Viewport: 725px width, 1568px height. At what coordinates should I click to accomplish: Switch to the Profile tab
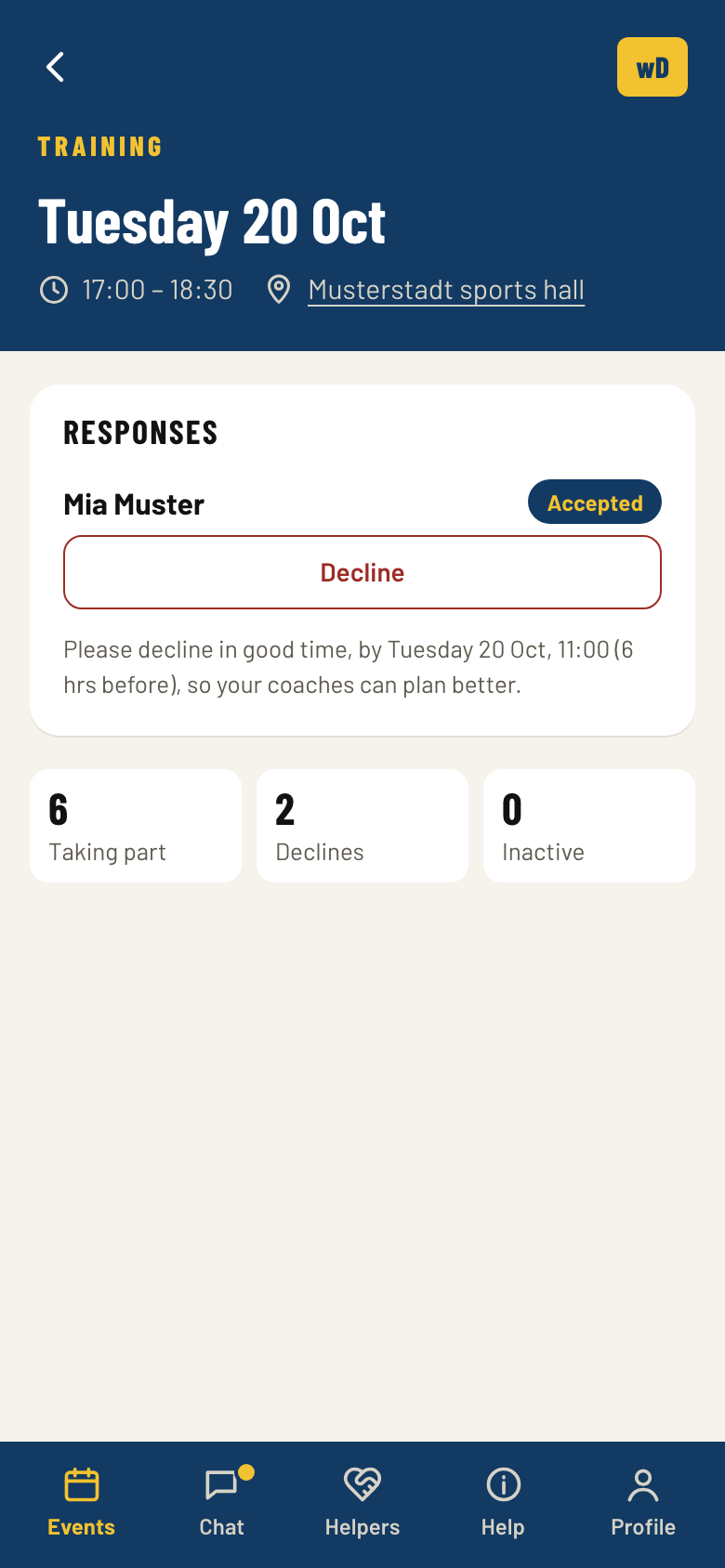pyautogui.click(x=643, y=1503)
